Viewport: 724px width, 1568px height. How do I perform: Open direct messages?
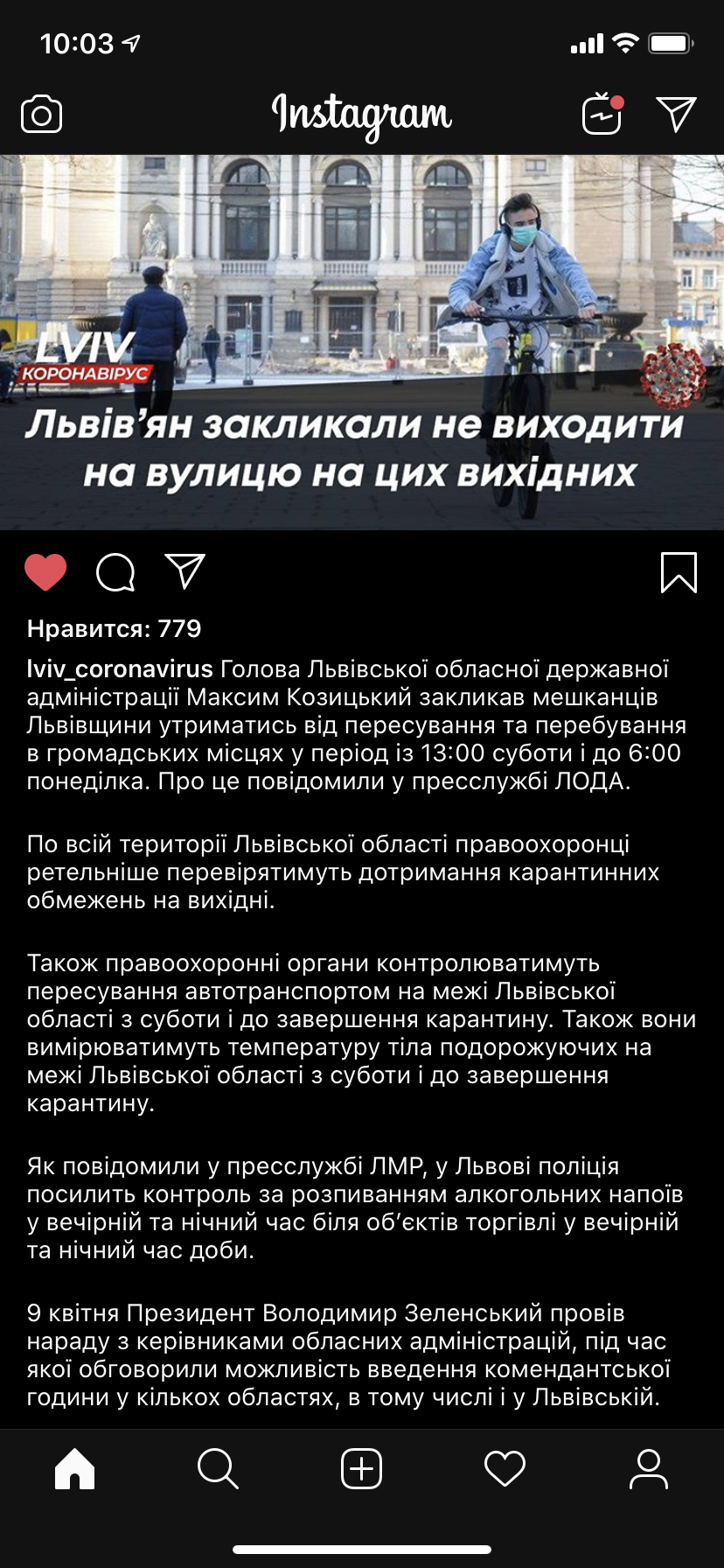676,114
